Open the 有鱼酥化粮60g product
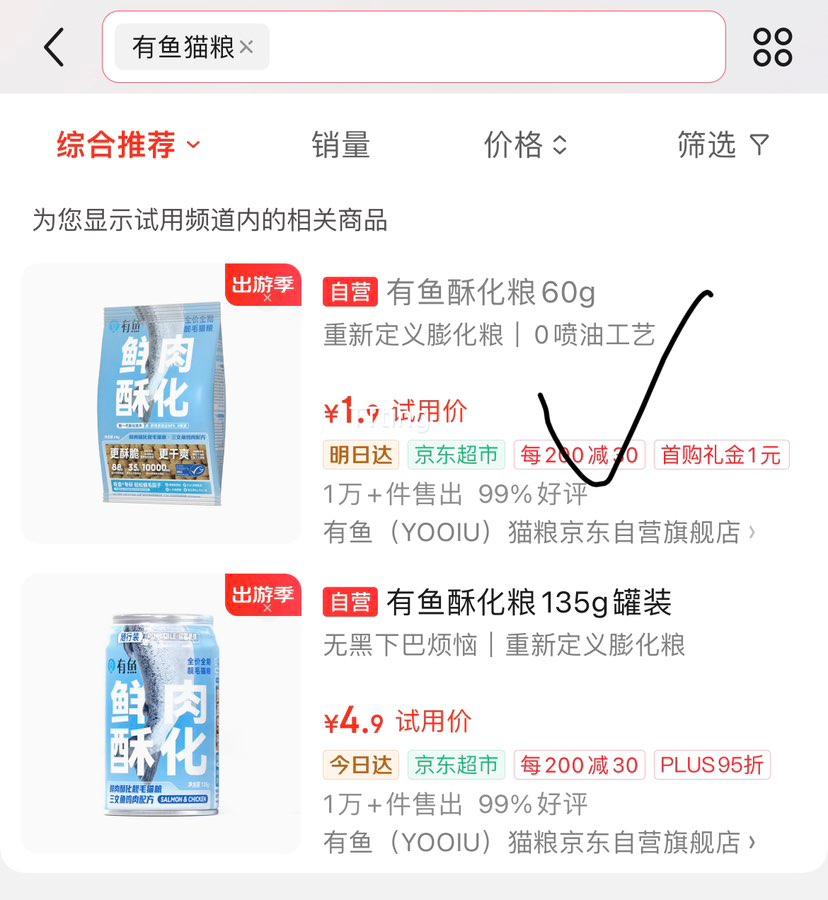Screen dimensions: 828x900 pyautogui.click(x=490, y=292)
